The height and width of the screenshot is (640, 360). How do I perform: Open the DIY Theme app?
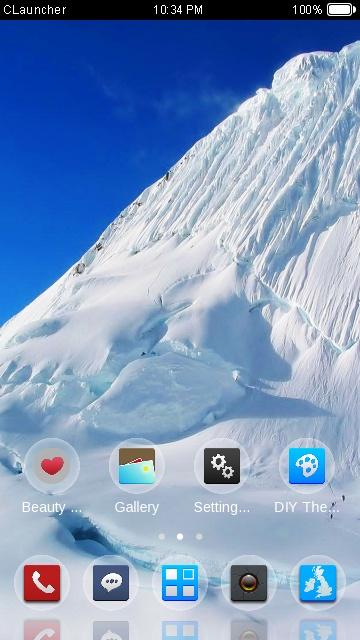tap(307, 466)
